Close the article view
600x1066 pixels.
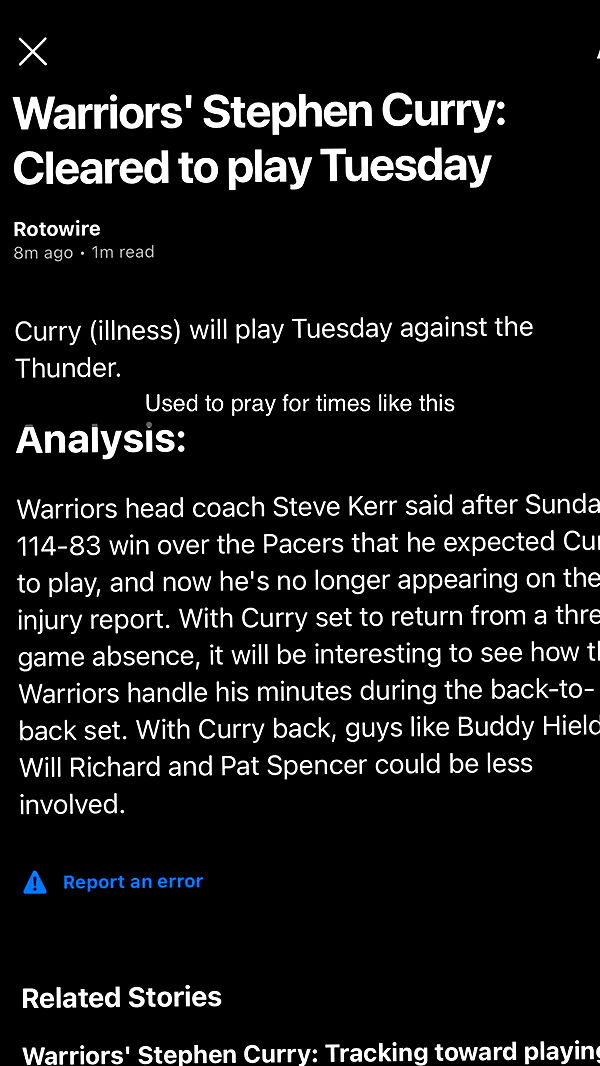(x=33, y=52)
